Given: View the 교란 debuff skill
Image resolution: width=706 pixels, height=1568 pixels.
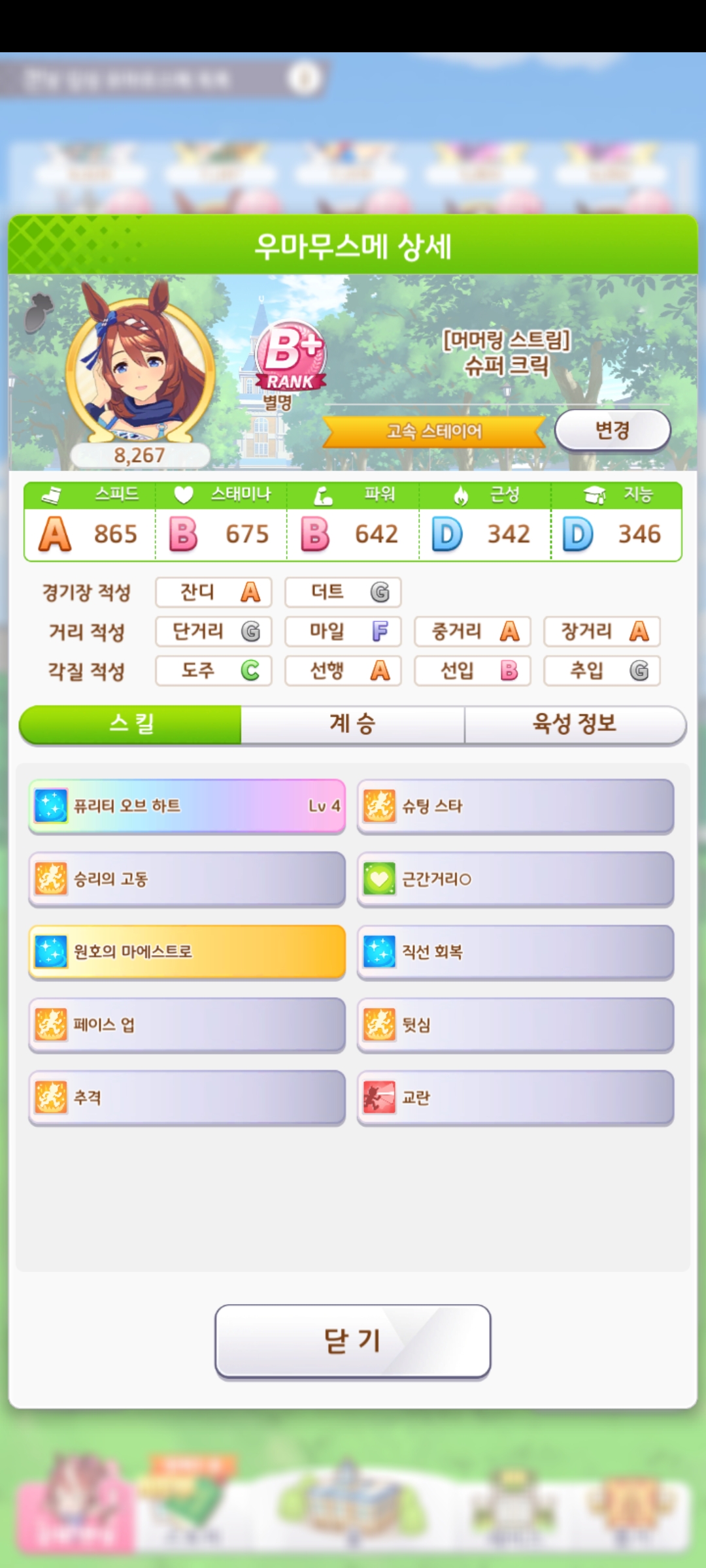Looking at the screenshot, I should click(515, 1098).
